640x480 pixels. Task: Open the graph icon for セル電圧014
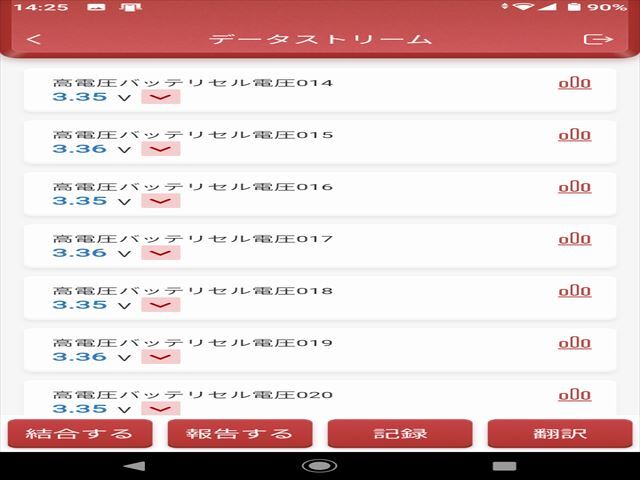574,83
